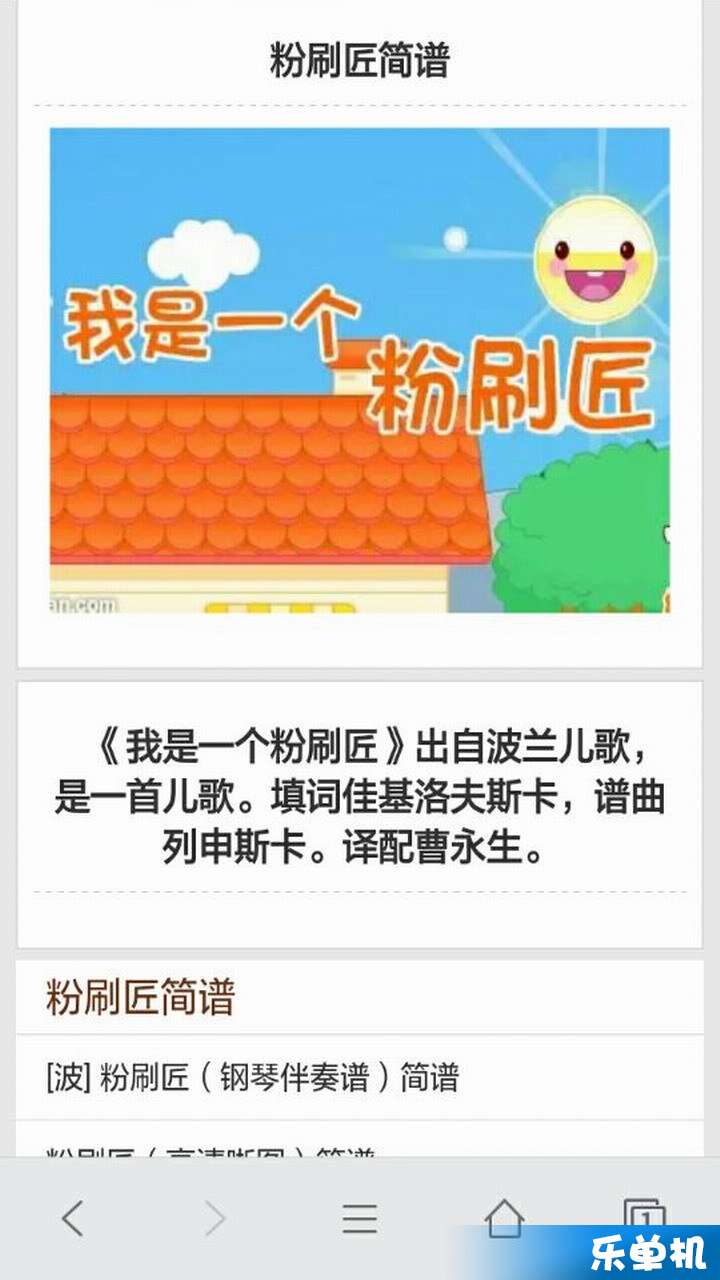Go to the browser home page
The width and height of the screenshot is (720, 1280).
pos(504,1218)
